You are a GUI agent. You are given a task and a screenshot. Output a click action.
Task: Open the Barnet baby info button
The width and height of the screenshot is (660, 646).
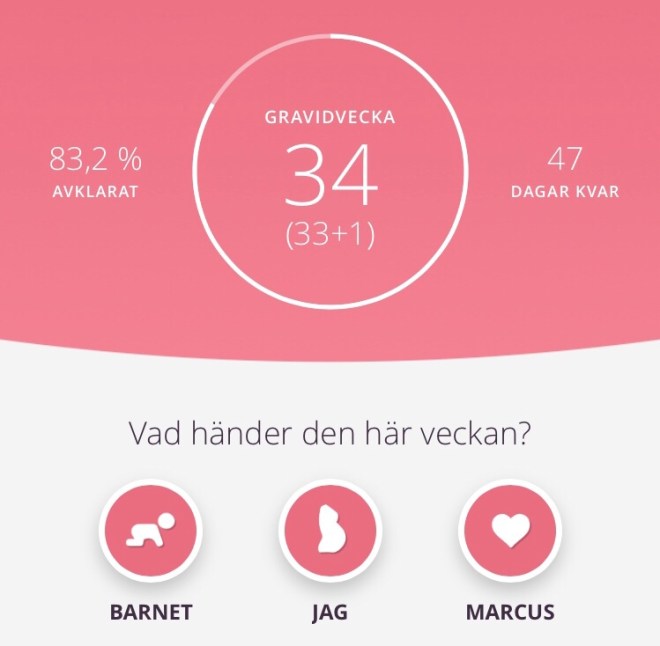tap(150, 531)
